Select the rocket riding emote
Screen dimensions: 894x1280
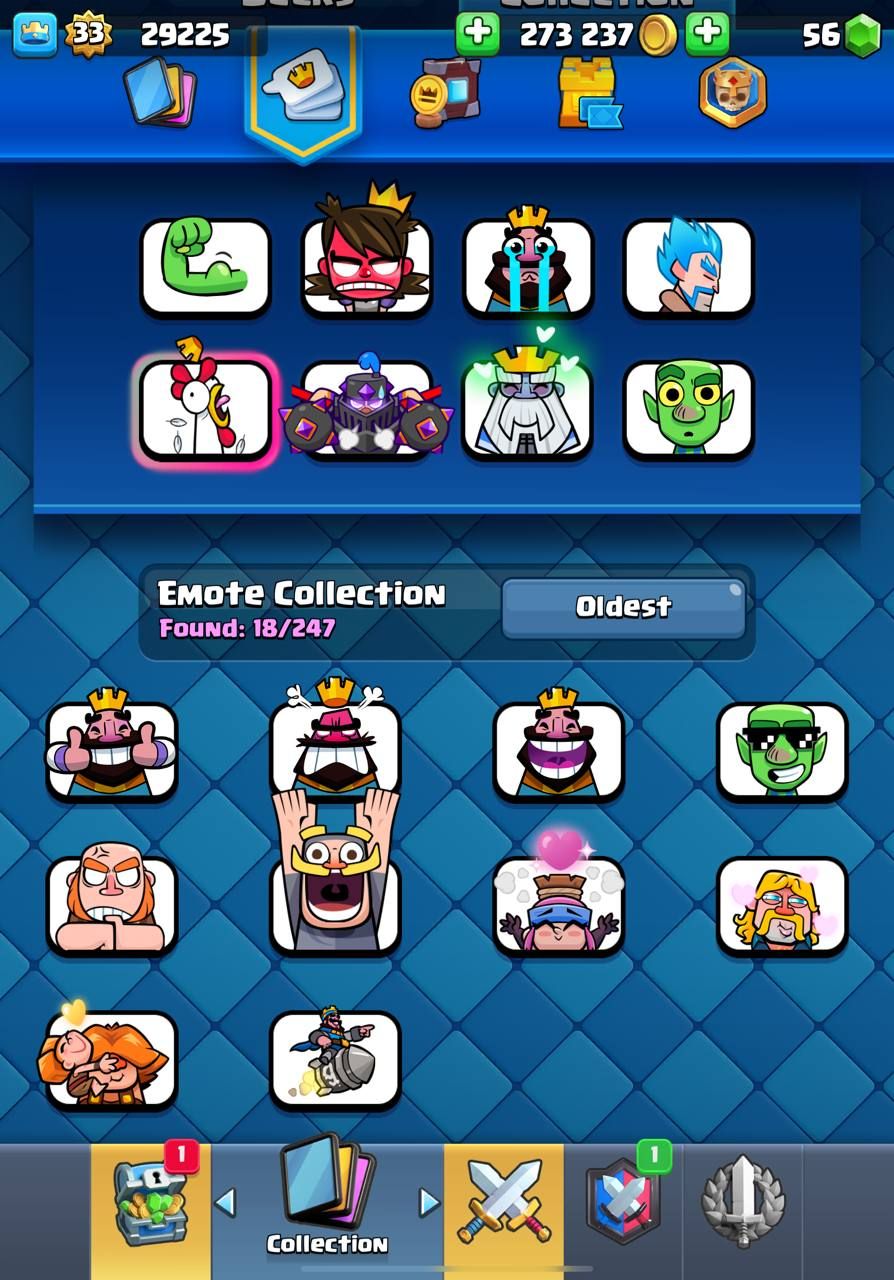coord(335,1059)
